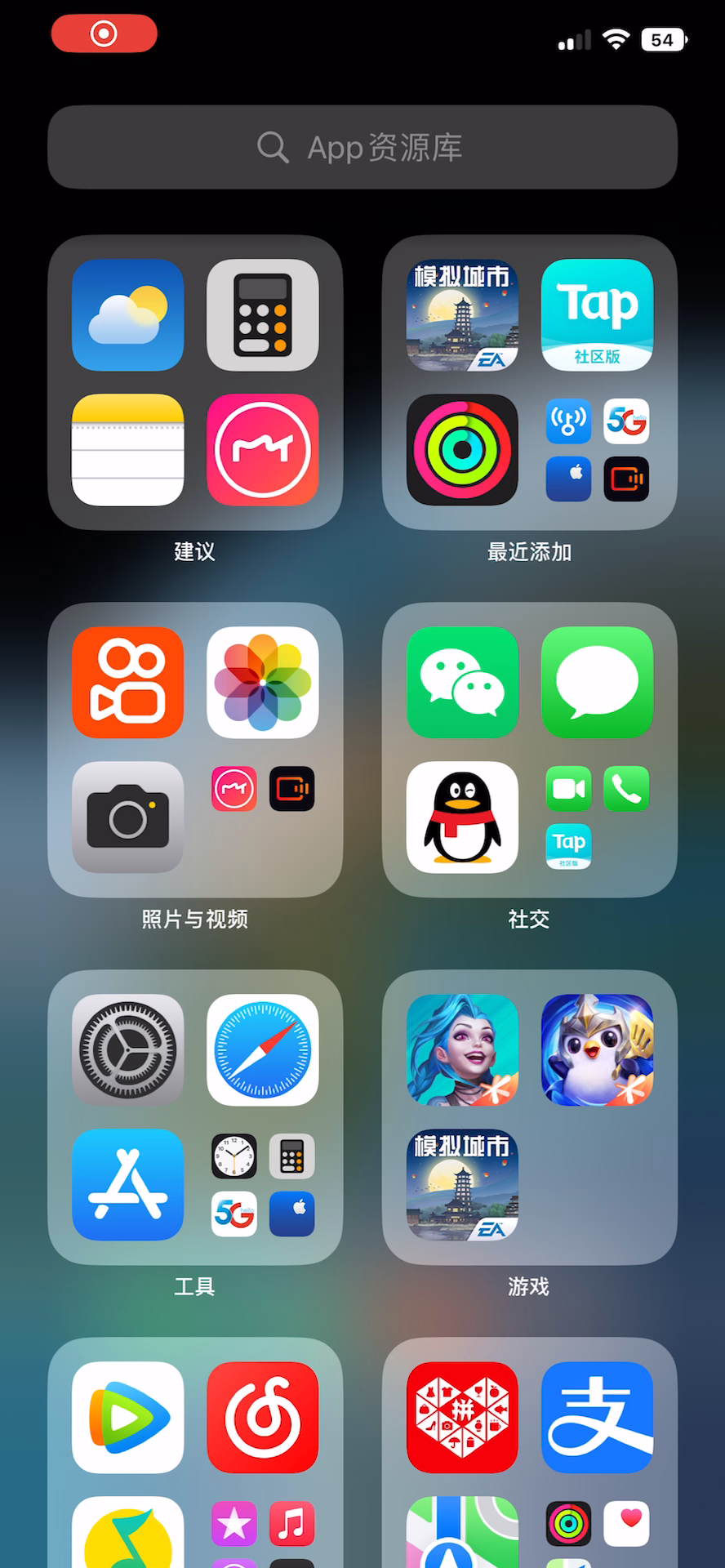
Task: Launch the QQ penguin app
Action: (463, 817)
